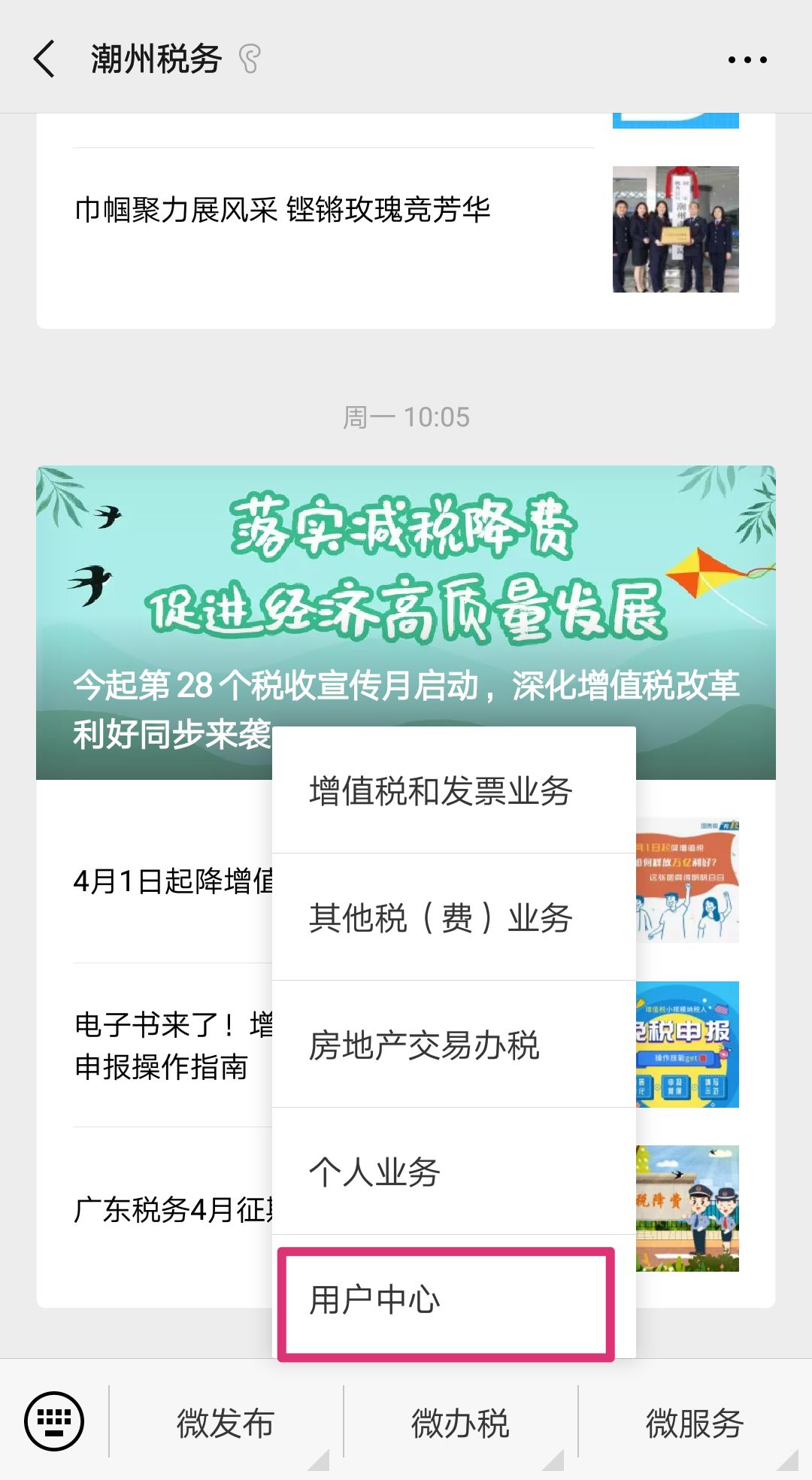Image resolution: width=812 pixels, height=1480 pixels.
Task: Switch to keyboard input mode
Action: [54, 1421]
